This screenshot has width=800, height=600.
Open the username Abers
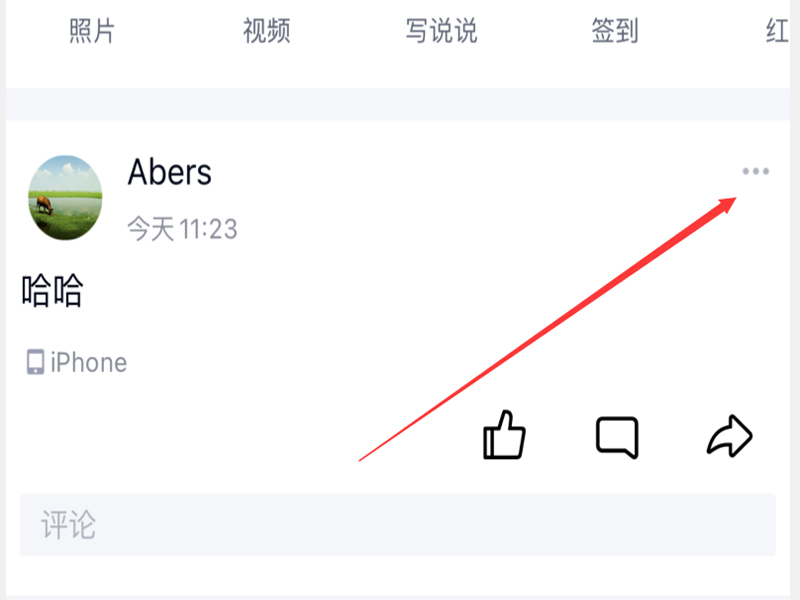(x=170, y=172)
